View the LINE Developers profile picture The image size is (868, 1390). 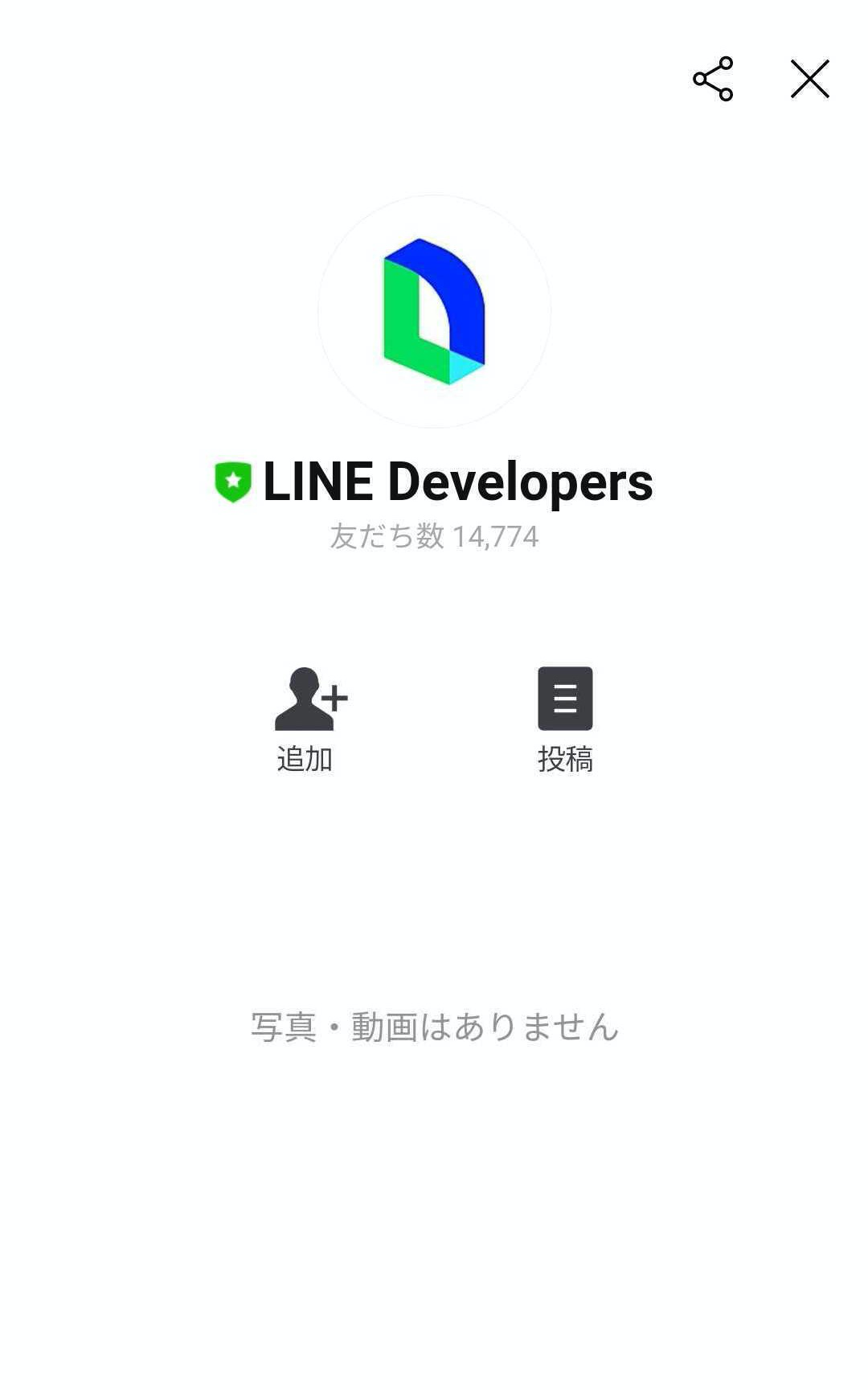[x=434, y=311]
